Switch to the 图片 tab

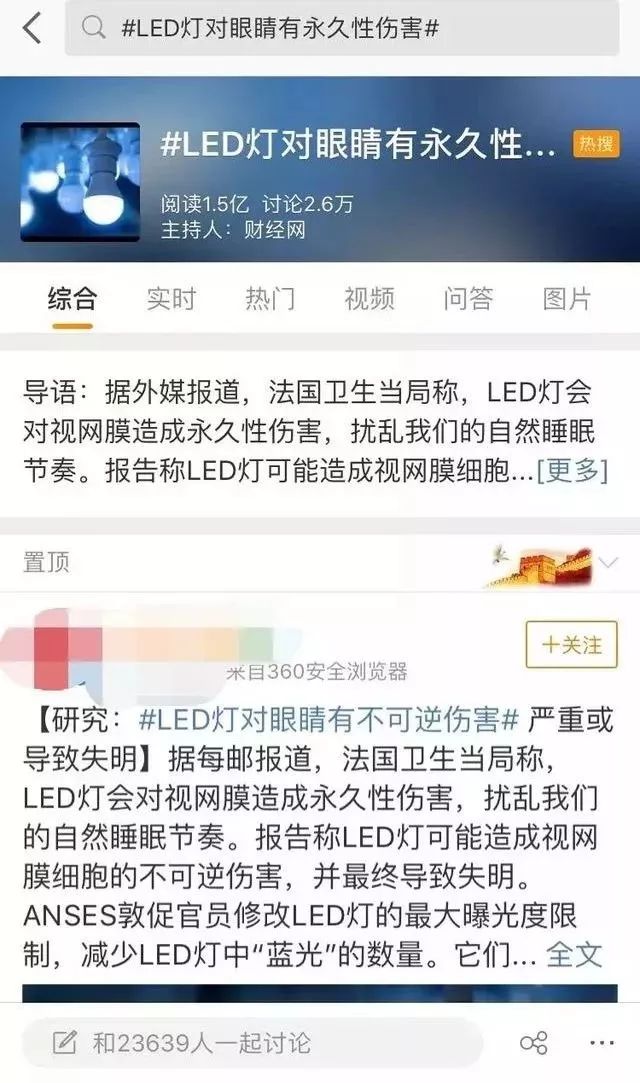tap(567, 298)
